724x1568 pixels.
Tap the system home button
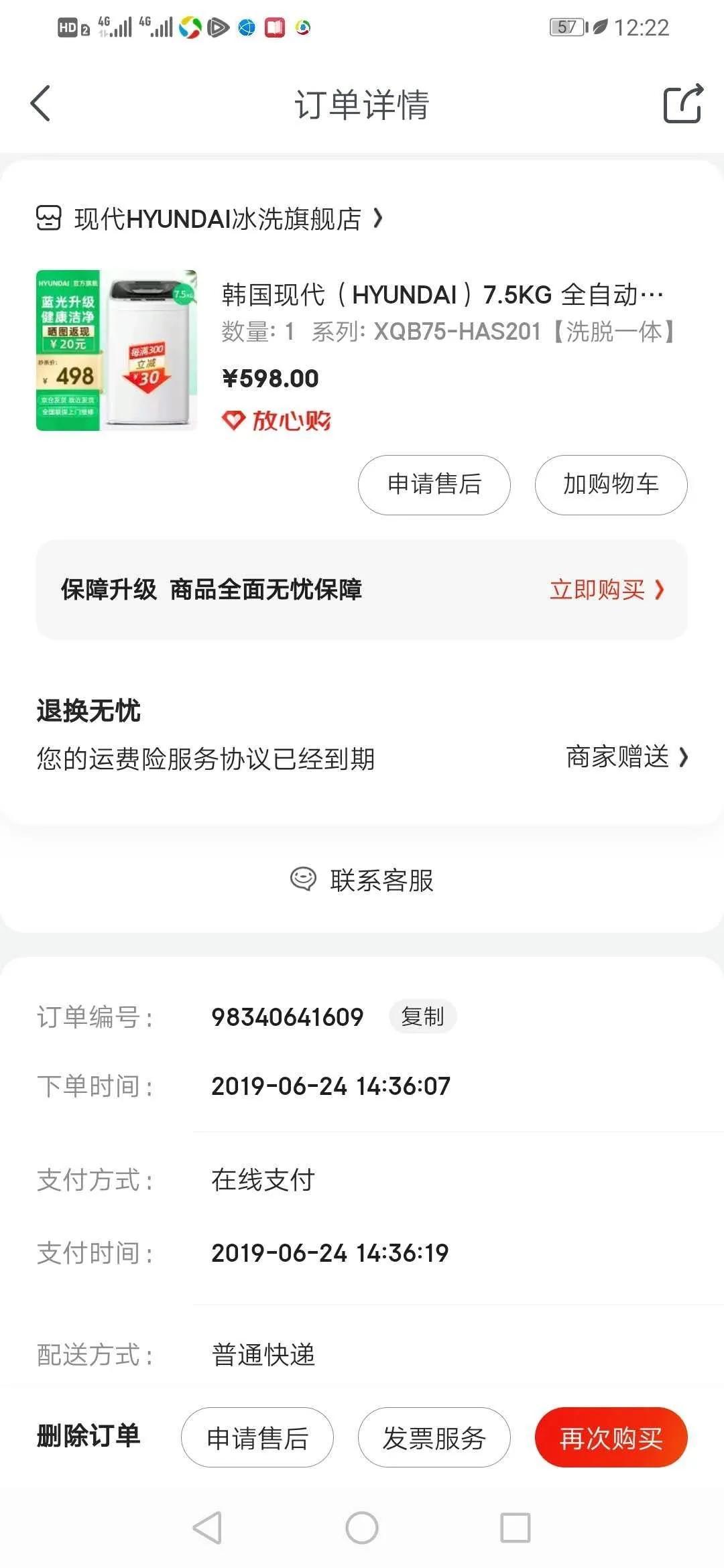pos(362,1528)
